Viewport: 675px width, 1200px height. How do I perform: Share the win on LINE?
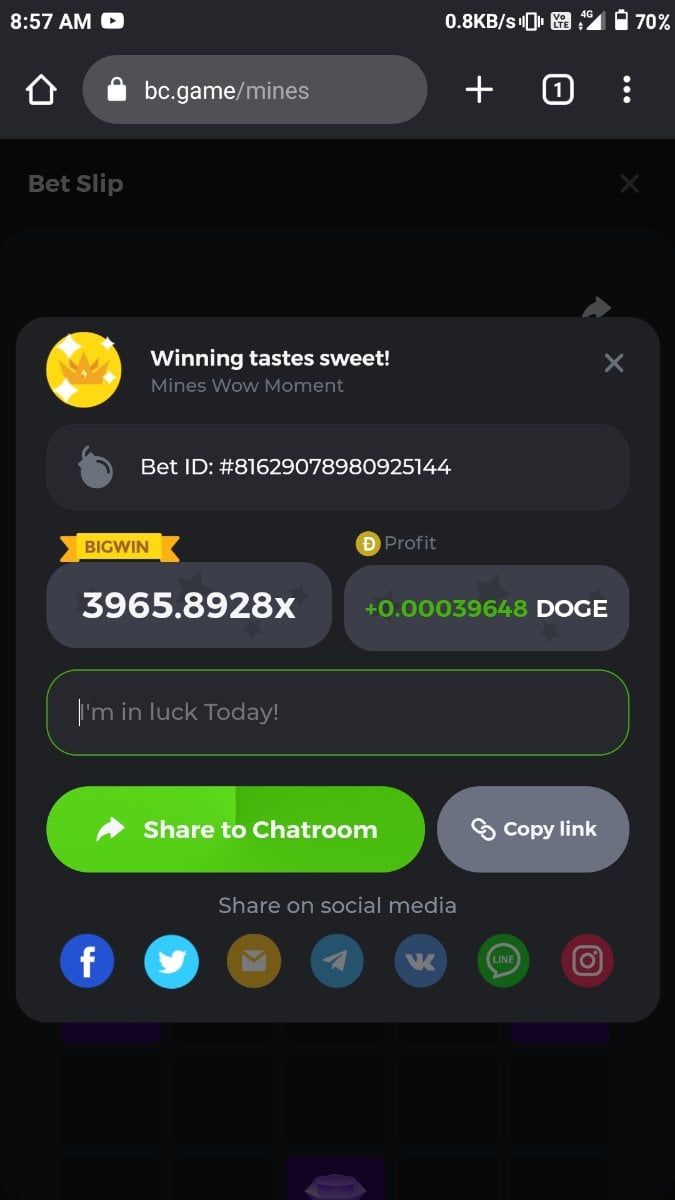pos(503,962)
